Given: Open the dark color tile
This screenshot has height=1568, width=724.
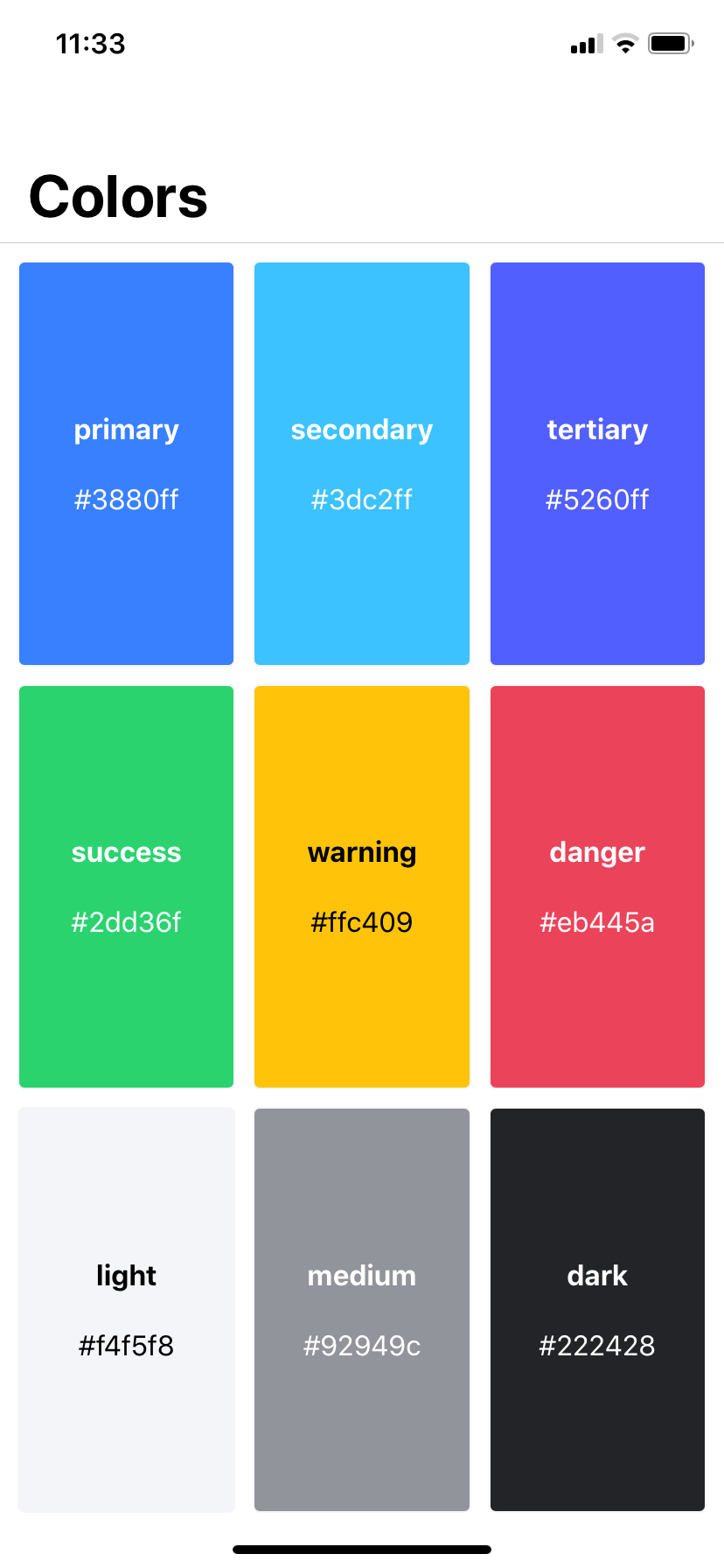Looking at the screenshot, I should tap(597, 1310).
